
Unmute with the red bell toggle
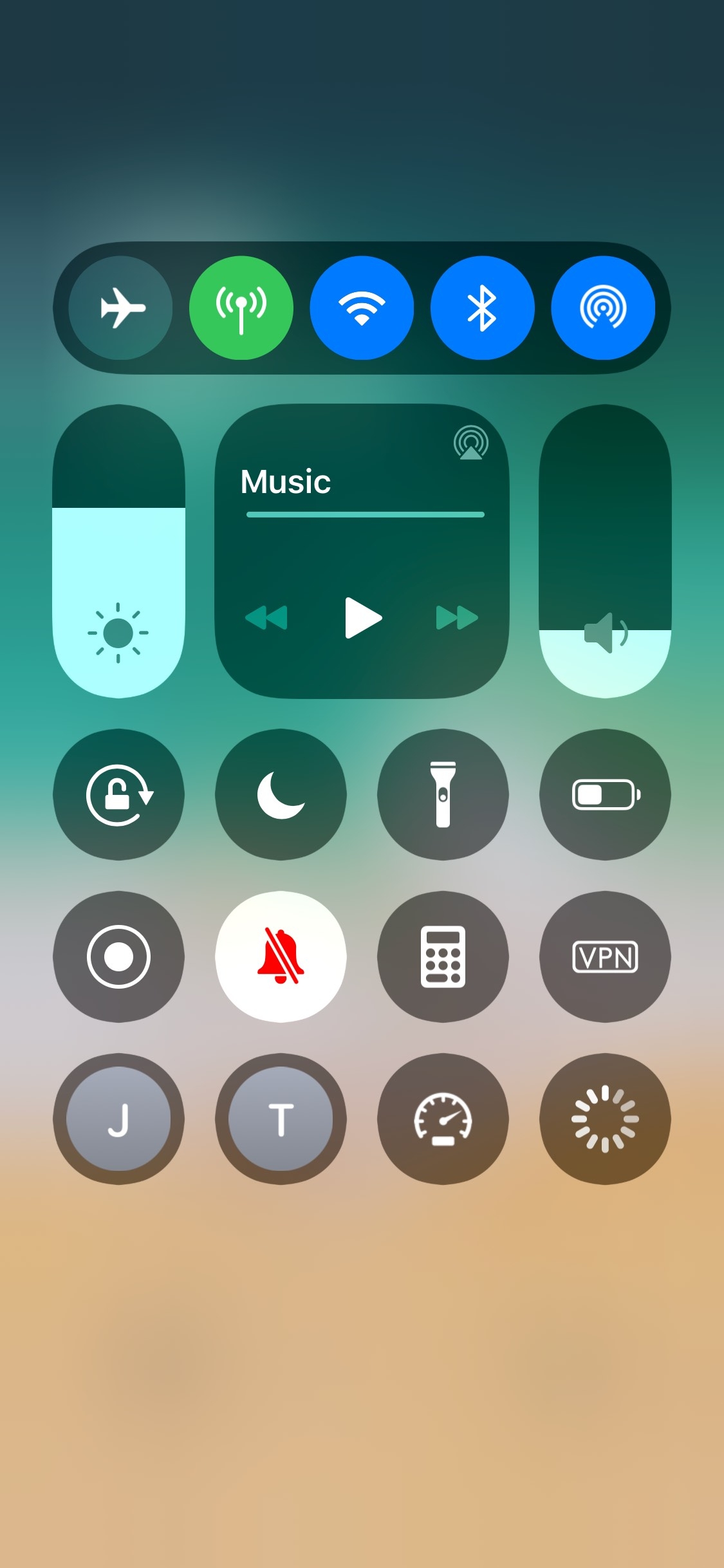point(281,957)
